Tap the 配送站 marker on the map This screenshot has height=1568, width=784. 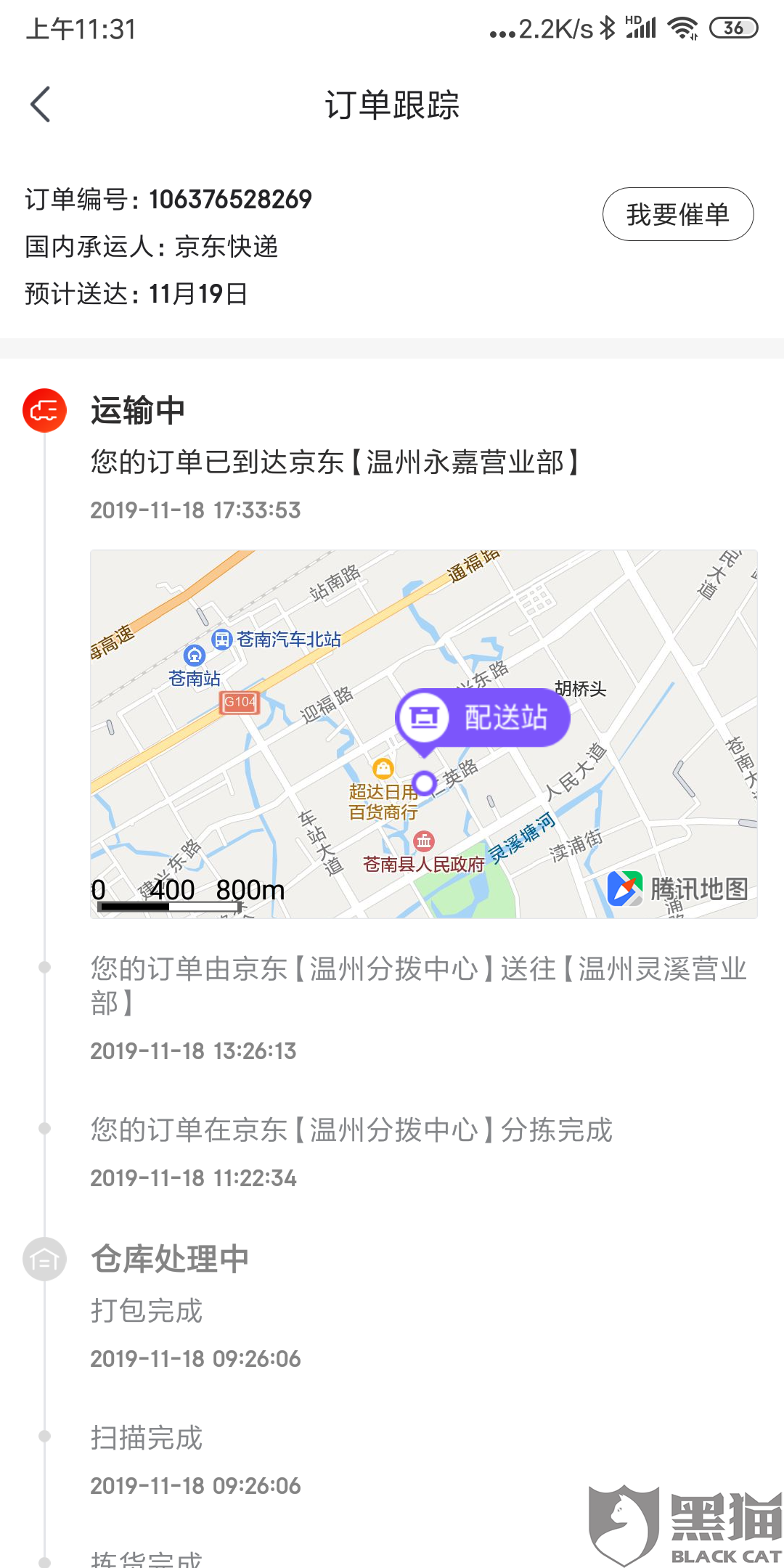click(483, 718)
